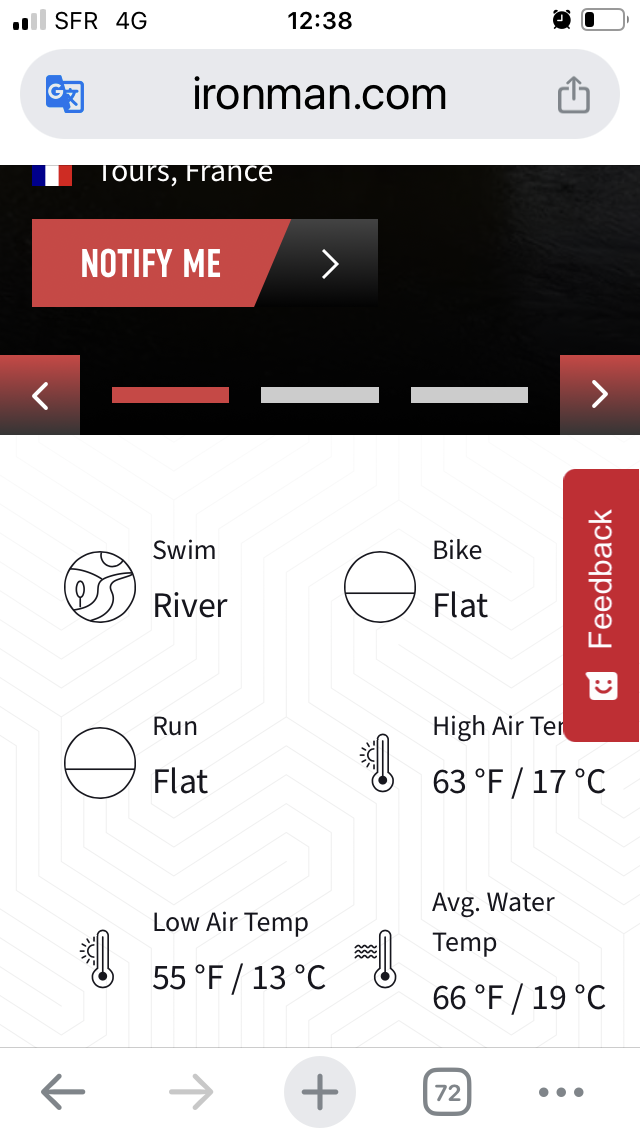Open the ironman.com address bar
The width and height of the screenshot is (640, 1136).
(x=320, y=94)
